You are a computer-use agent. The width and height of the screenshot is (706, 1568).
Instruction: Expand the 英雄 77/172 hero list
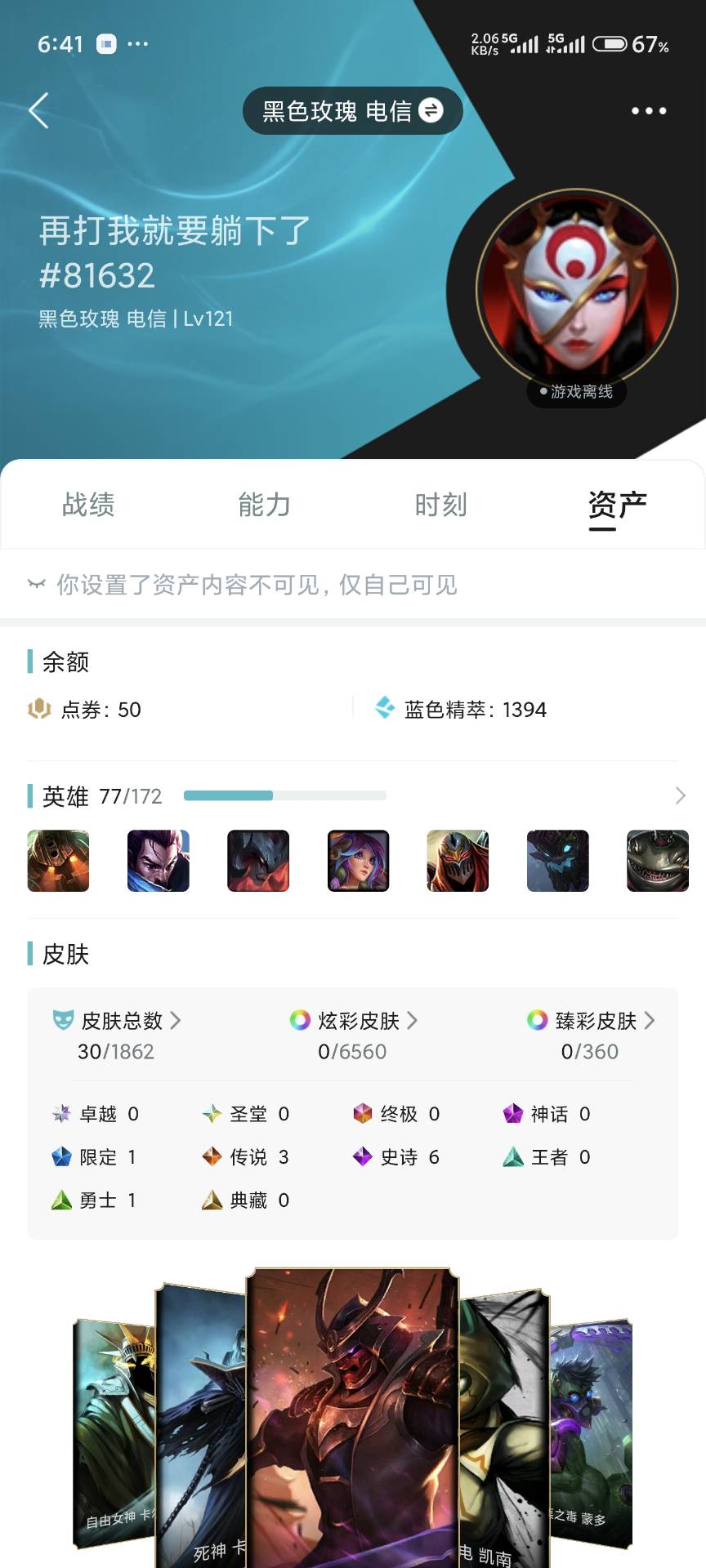[680, 795]
